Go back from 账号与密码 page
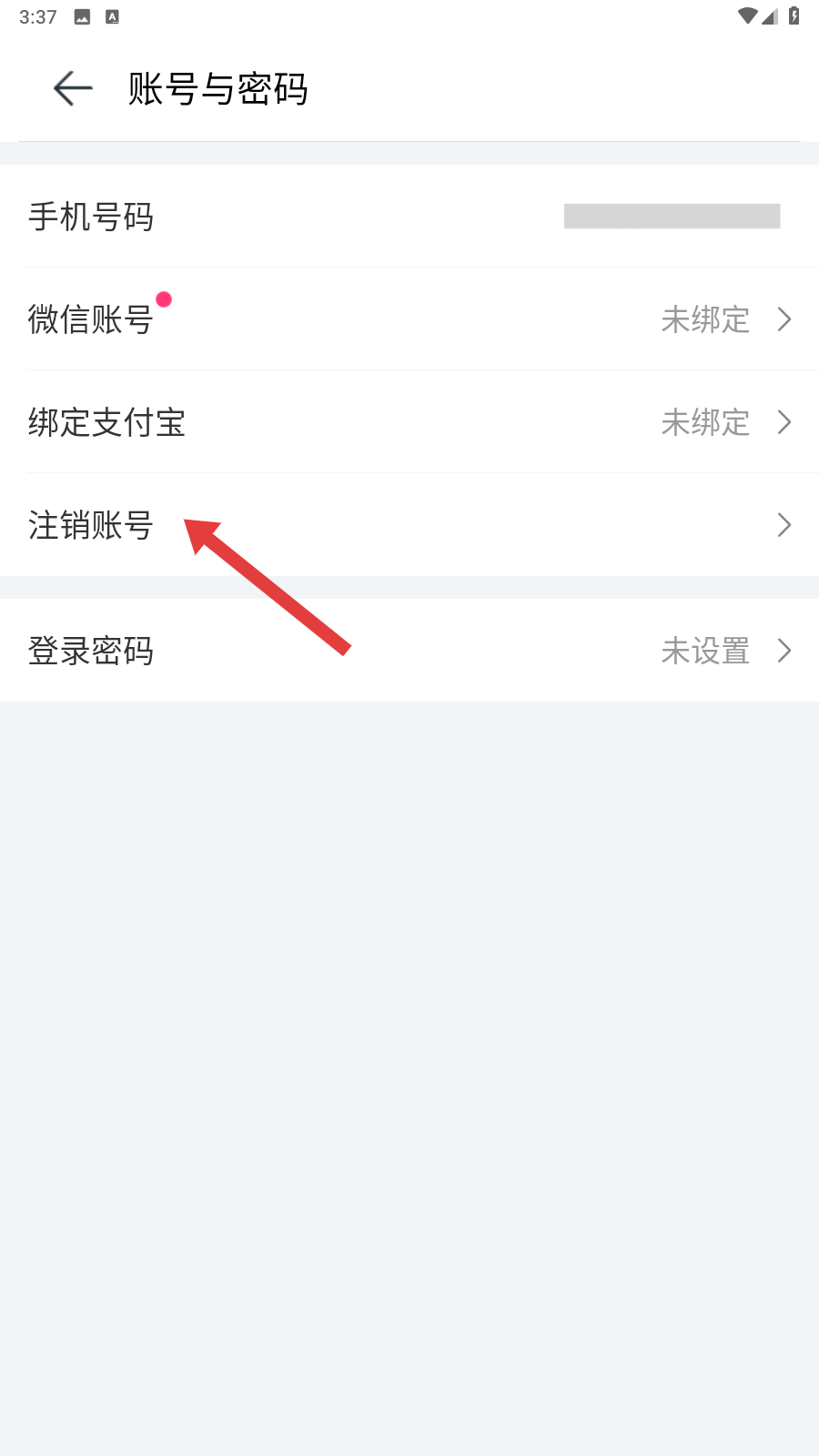 tap(73, 88)
